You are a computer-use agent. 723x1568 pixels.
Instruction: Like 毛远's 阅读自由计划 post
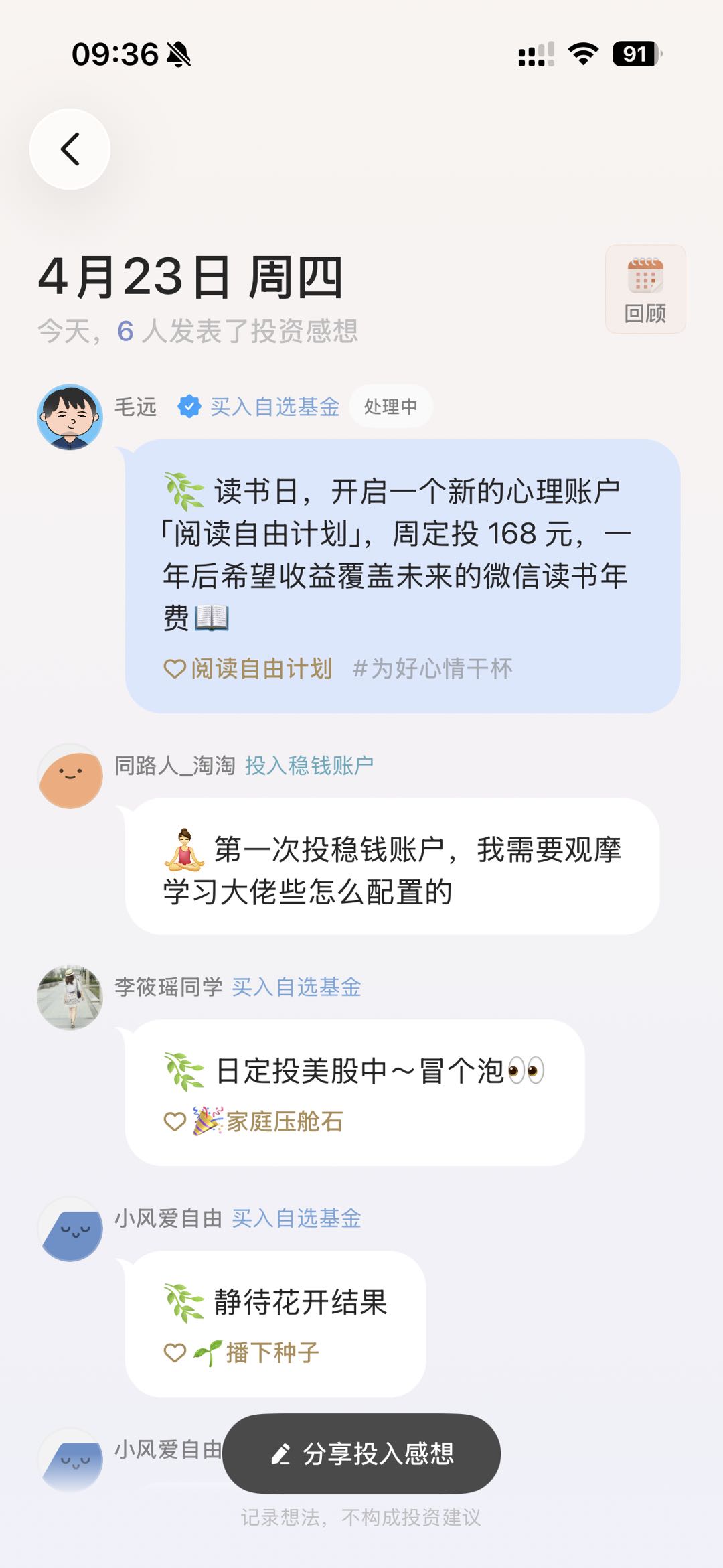pos(175,668)
